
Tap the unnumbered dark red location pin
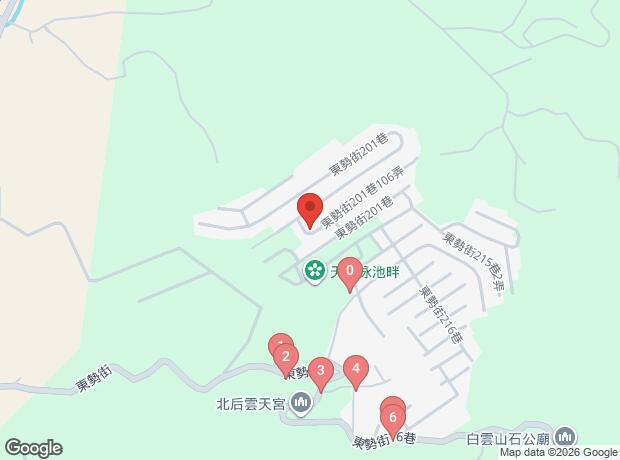click(310, 210)
